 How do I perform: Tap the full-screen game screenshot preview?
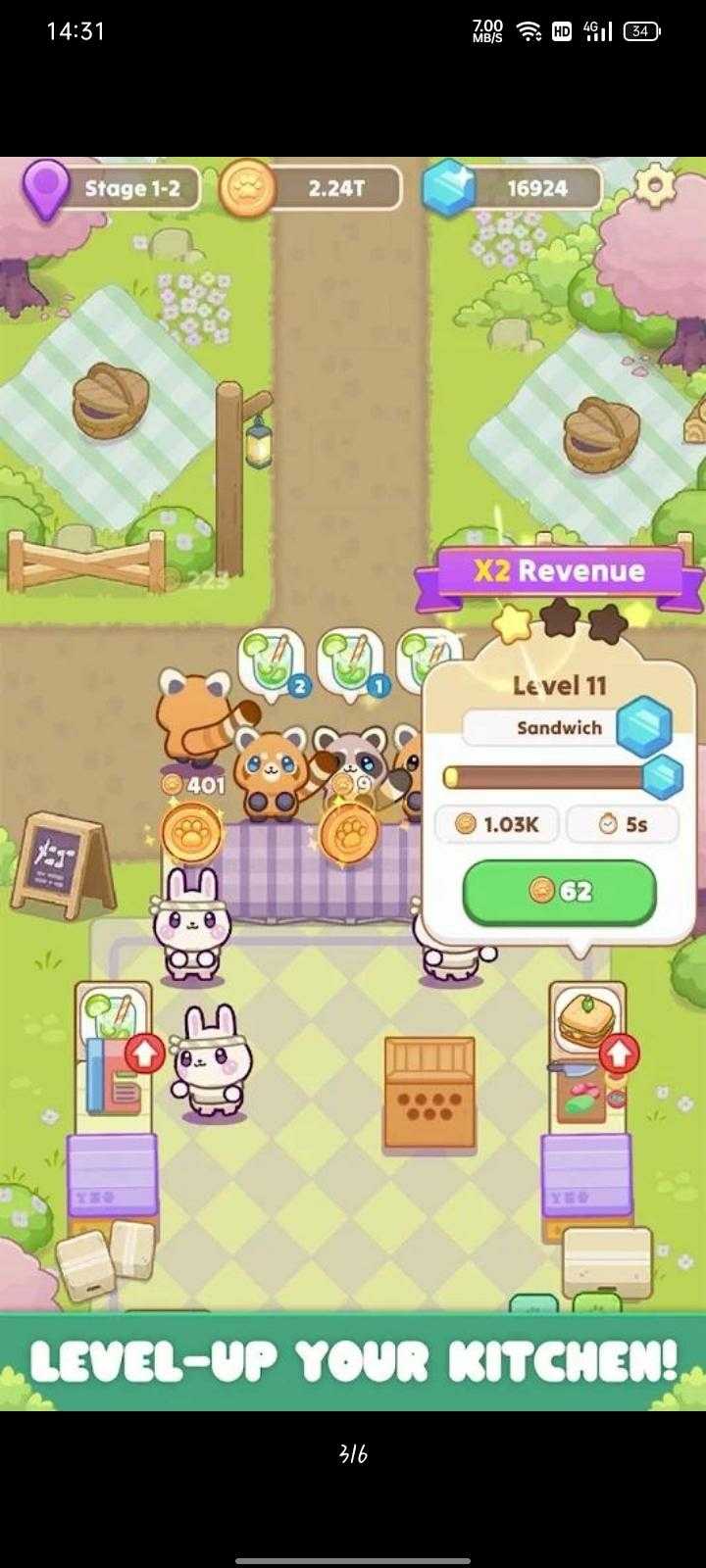(353, 784)
